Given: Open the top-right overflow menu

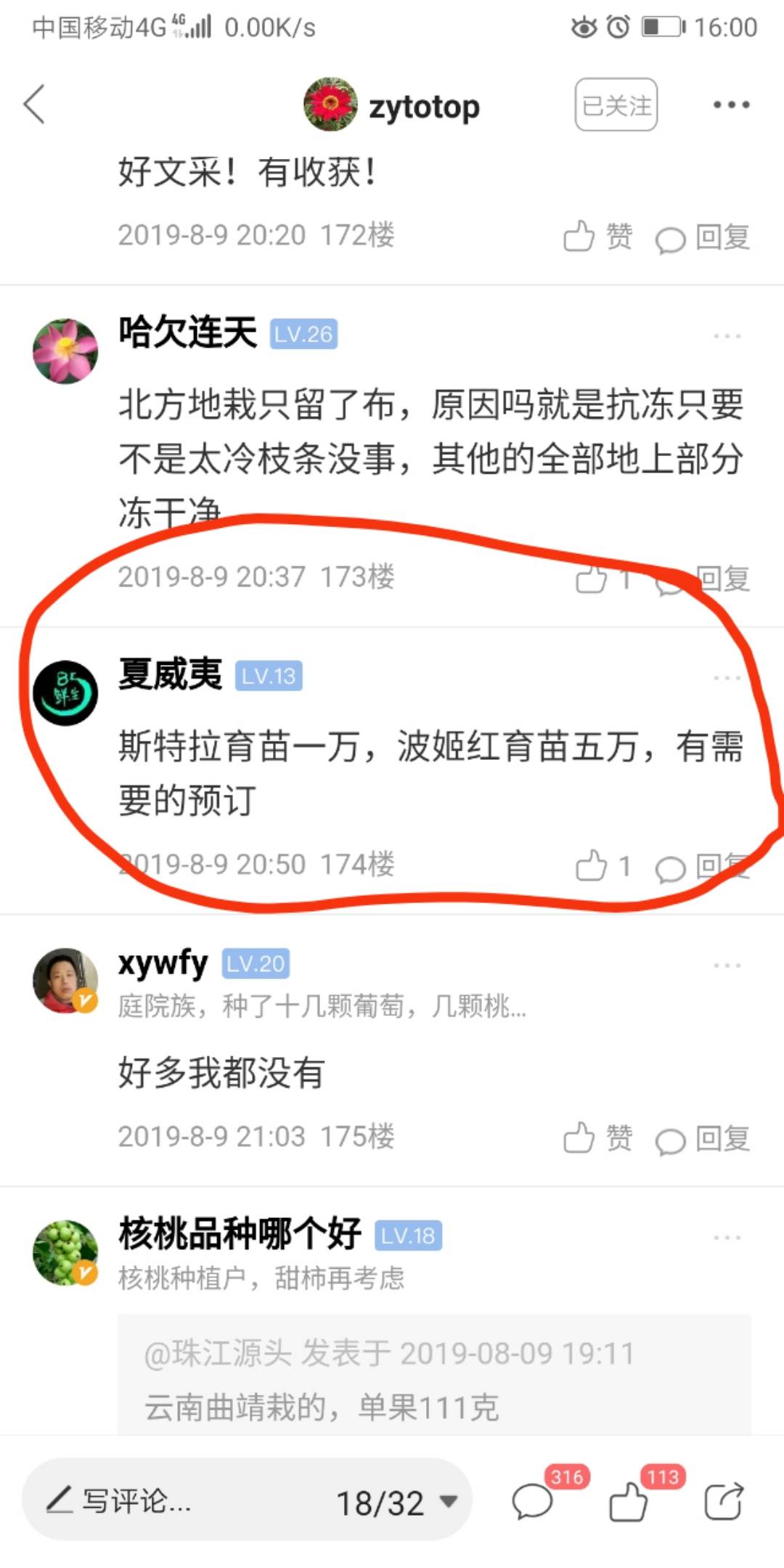Looking at the screenshot, I should (x=731, y=105).
